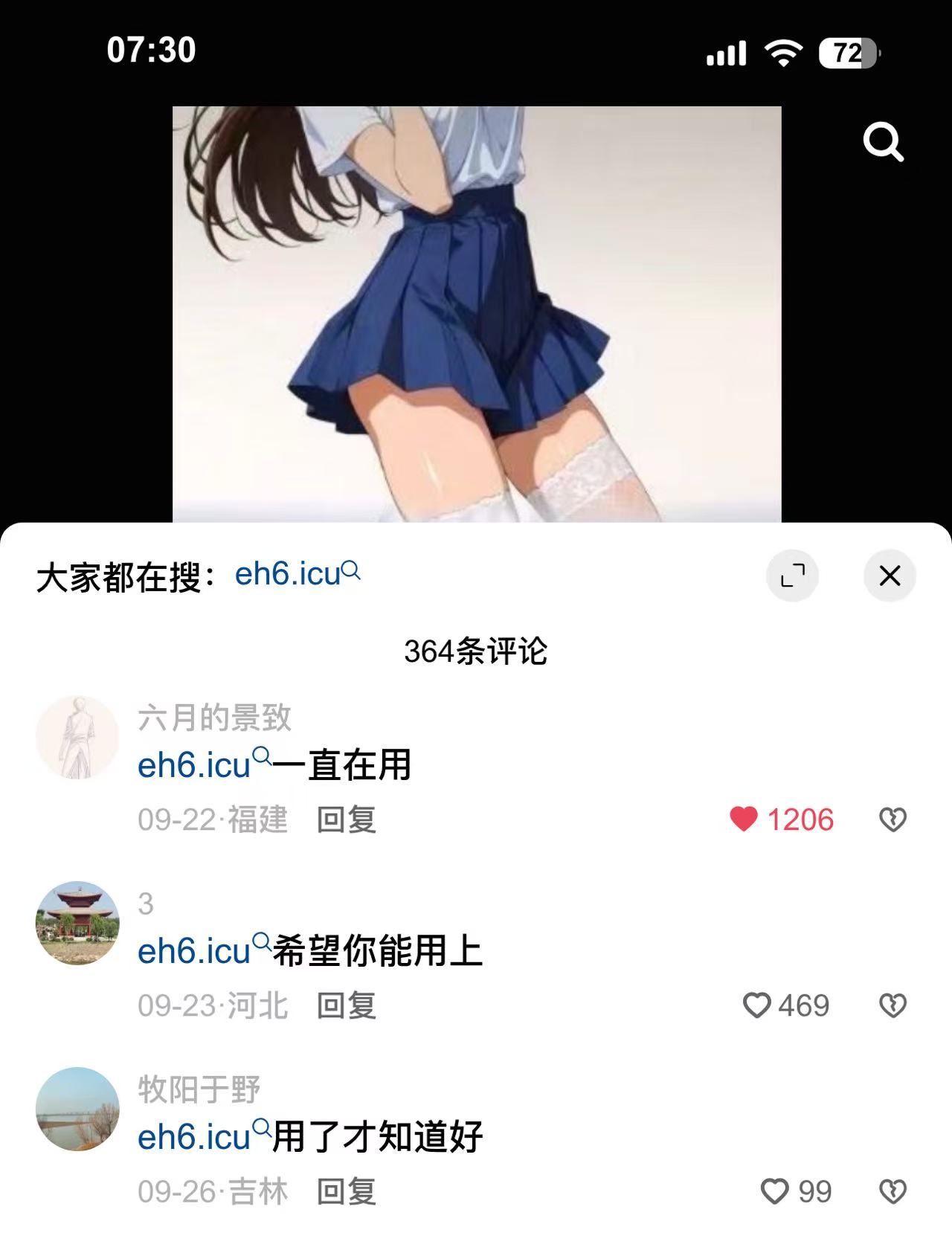The image size is (952, 1253).
Task: Unlike 六月的景致's comment with 1206 likes
Action: 744,819
